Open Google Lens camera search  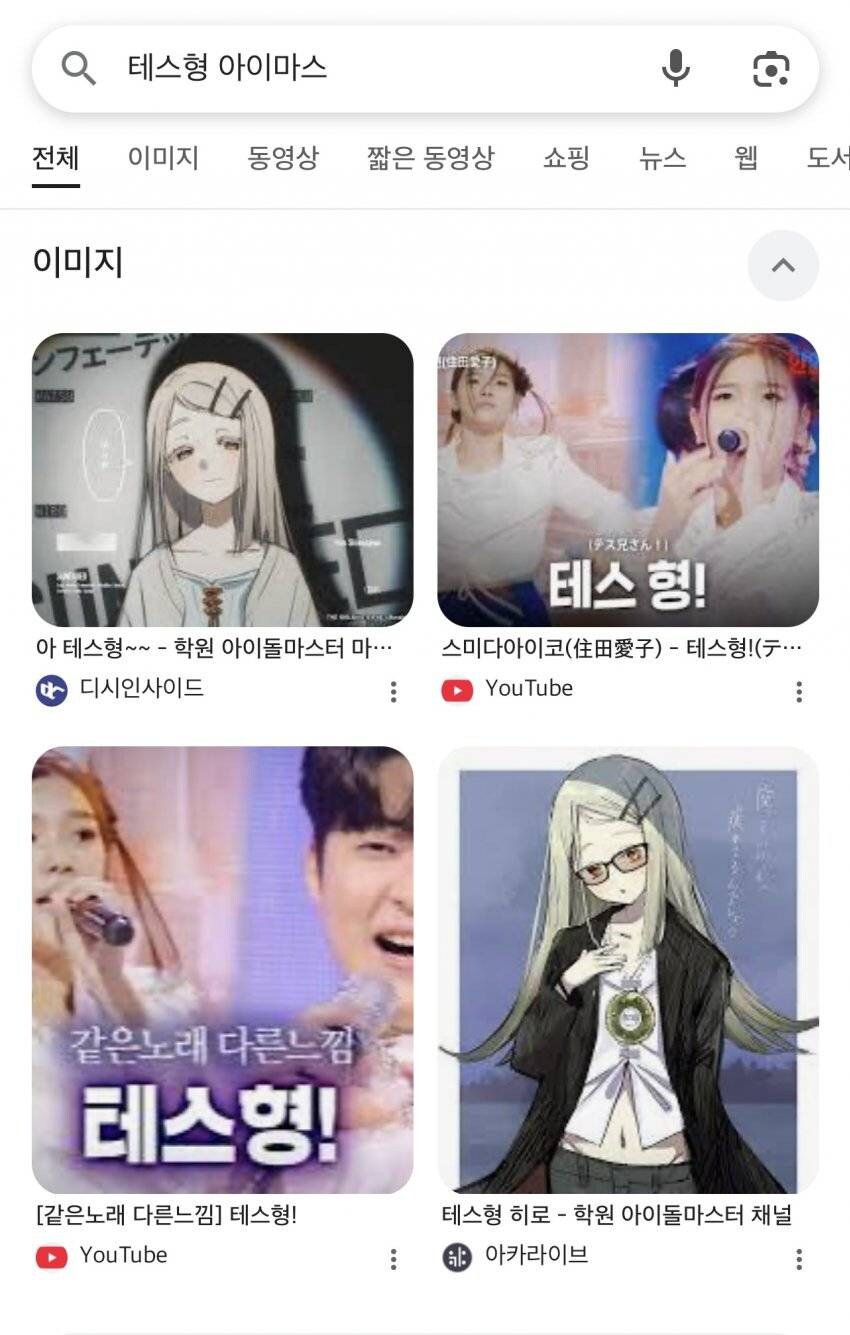coord(770,68)
